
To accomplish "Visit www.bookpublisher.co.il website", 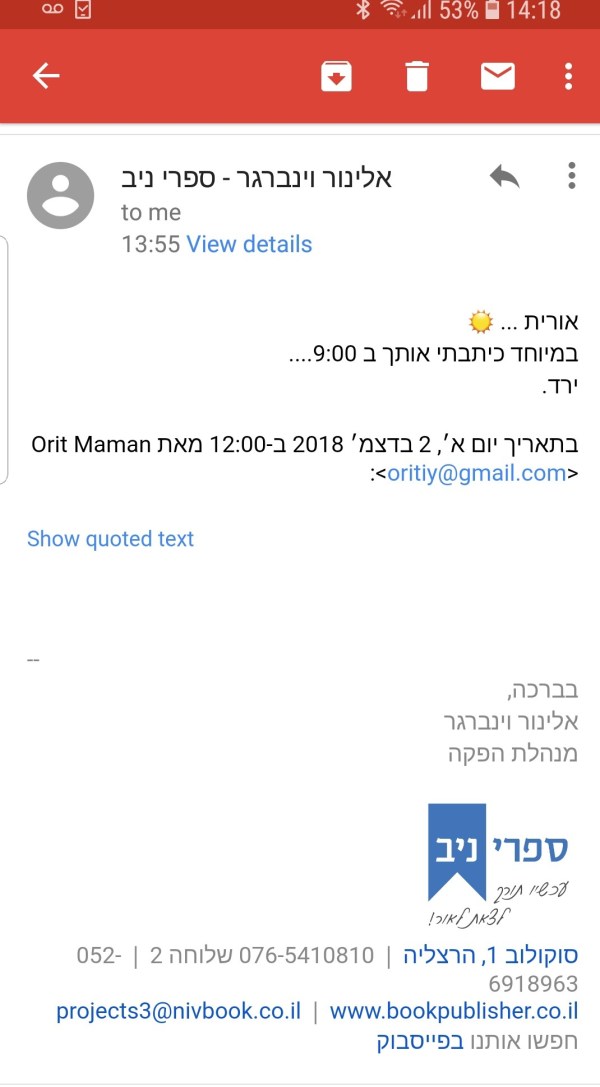I will coord(454,1011).
